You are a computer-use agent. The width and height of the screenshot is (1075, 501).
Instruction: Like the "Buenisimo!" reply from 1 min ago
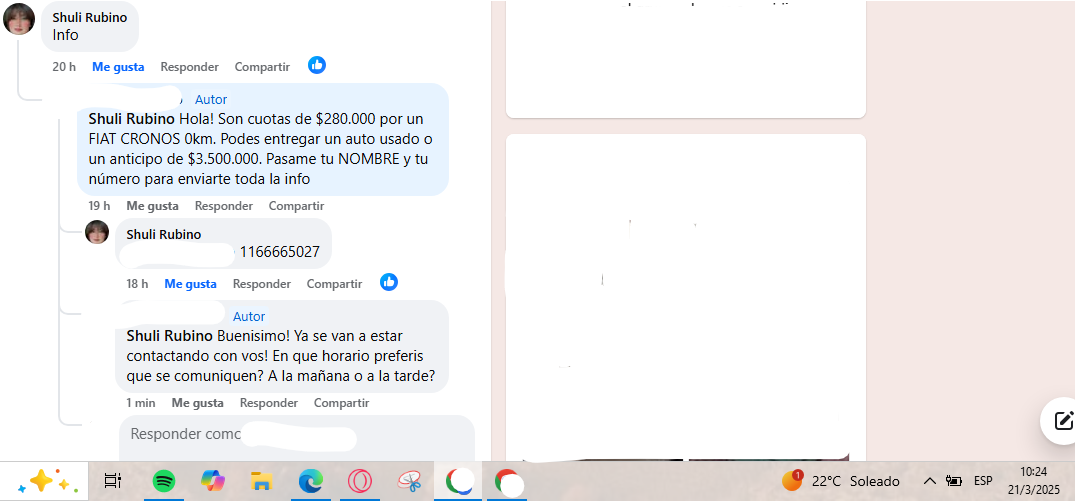197,403
